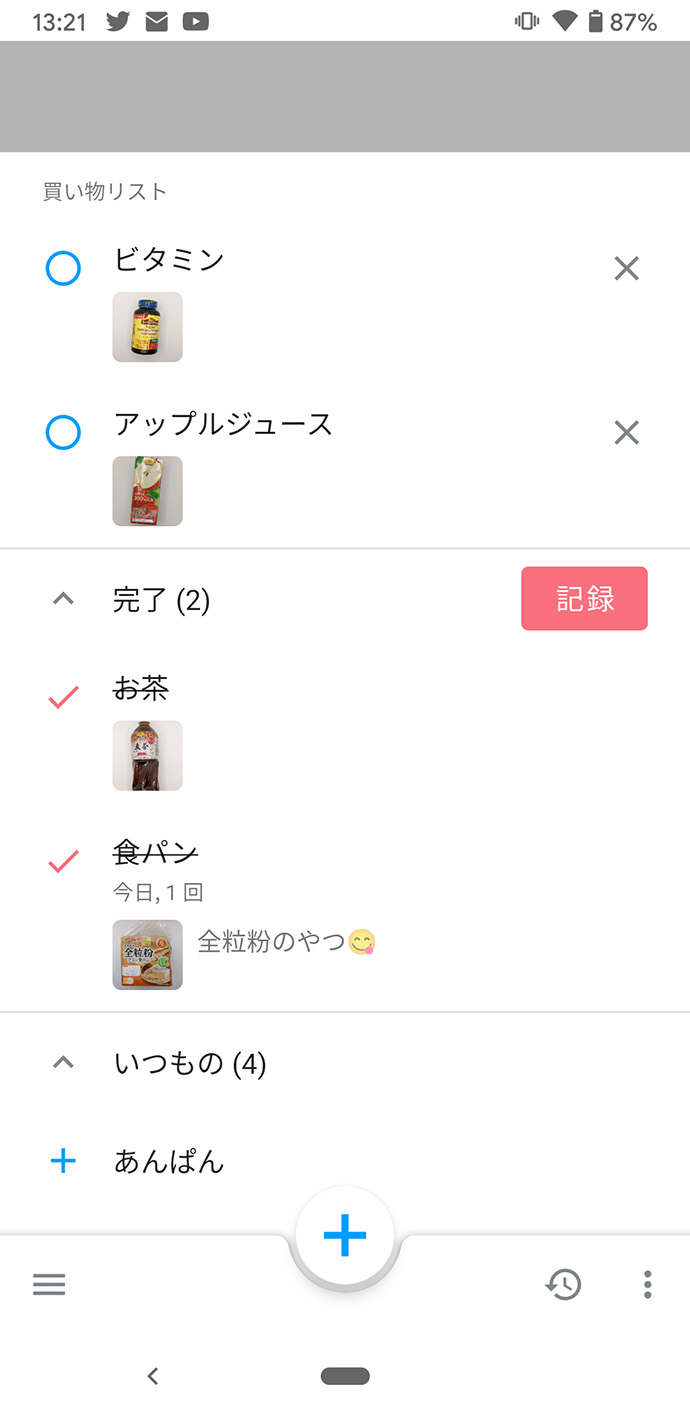The width and height of the screenshot is (690, 1418).
Task: Collapse the いつもの (4) section
Action: coord(63,1063)
